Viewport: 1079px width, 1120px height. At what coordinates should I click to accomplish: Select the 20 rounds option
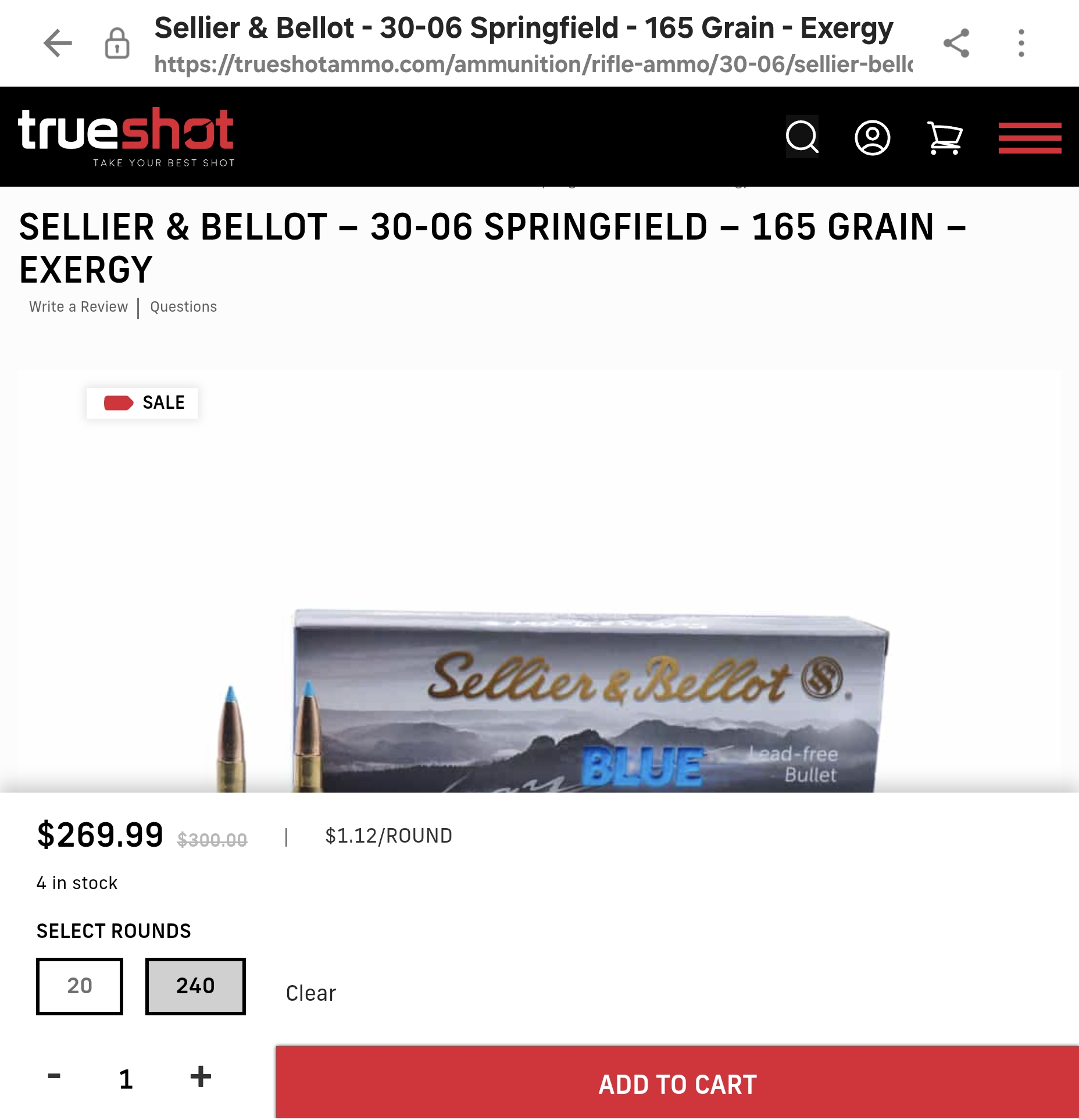point(80,986)
